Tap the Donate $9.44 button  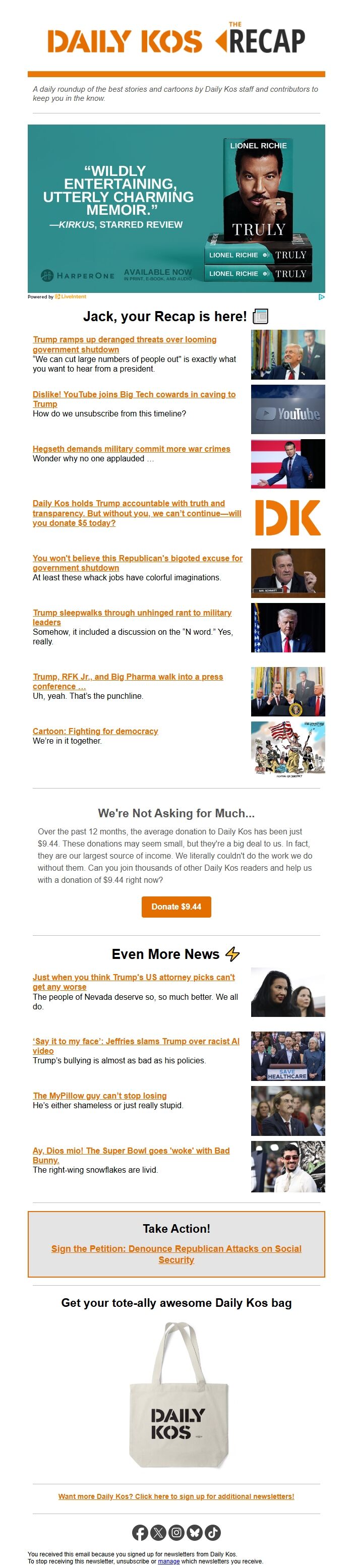[176, 907]
